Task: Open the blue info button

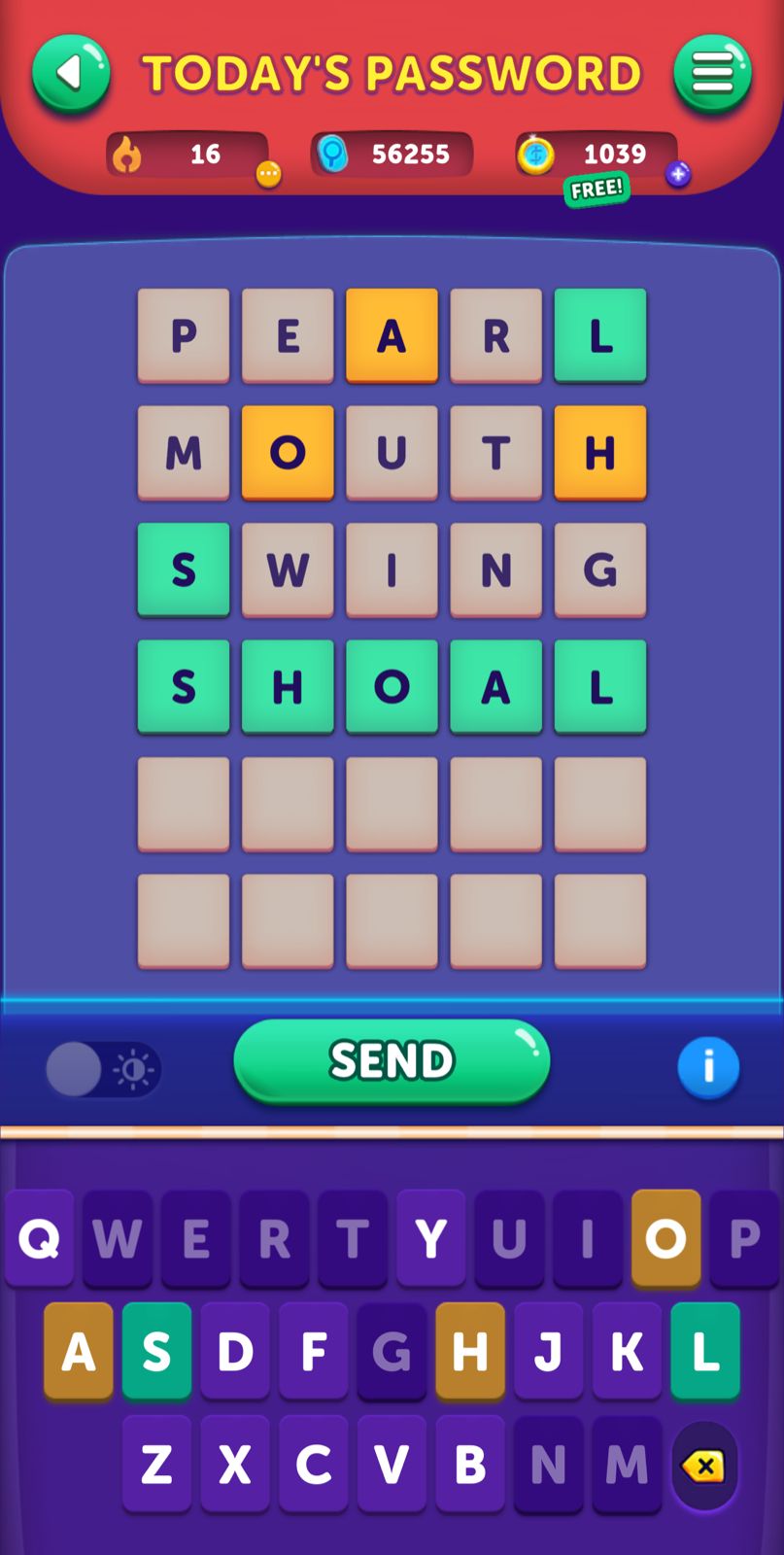Action: click(x=707, y=1067)
